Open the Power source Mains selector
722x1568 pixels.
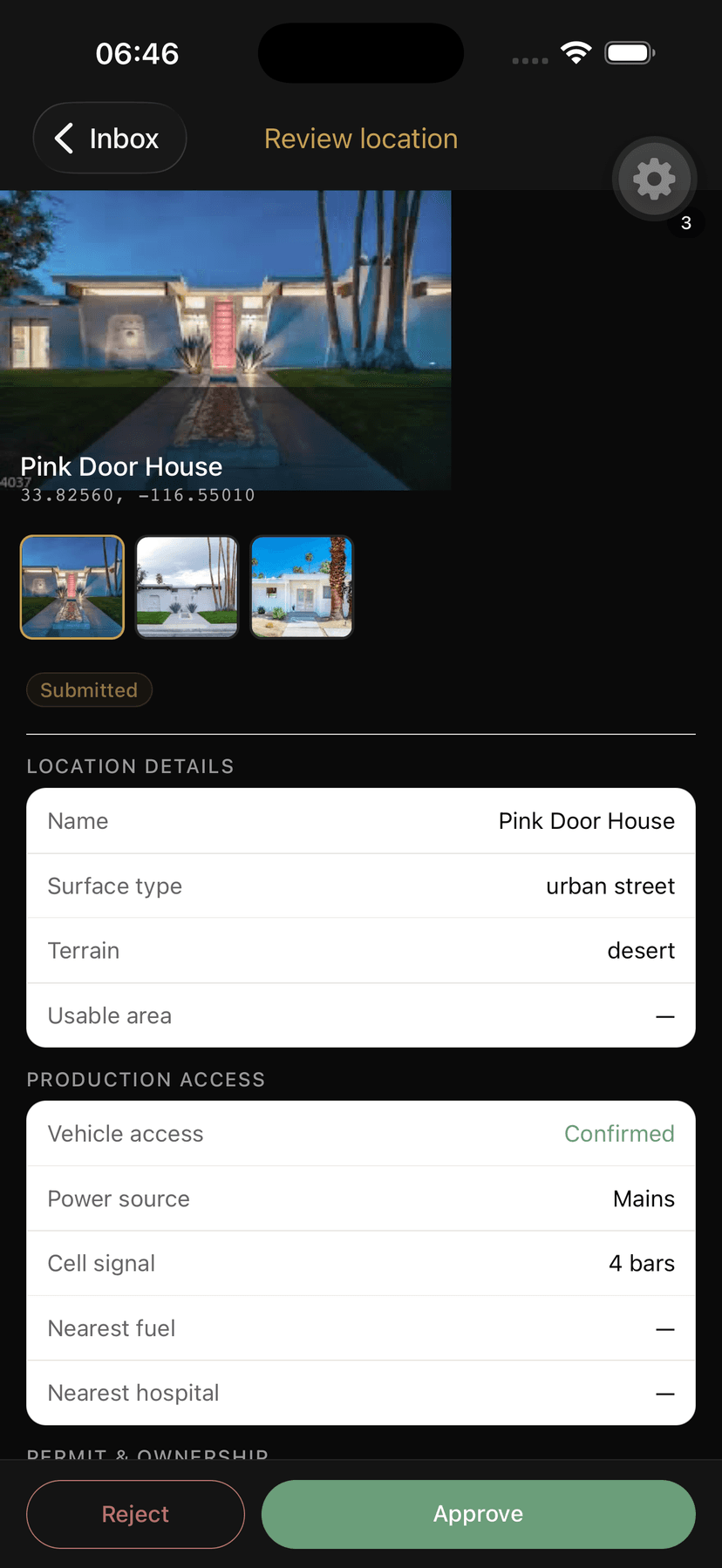(644, 1198)
